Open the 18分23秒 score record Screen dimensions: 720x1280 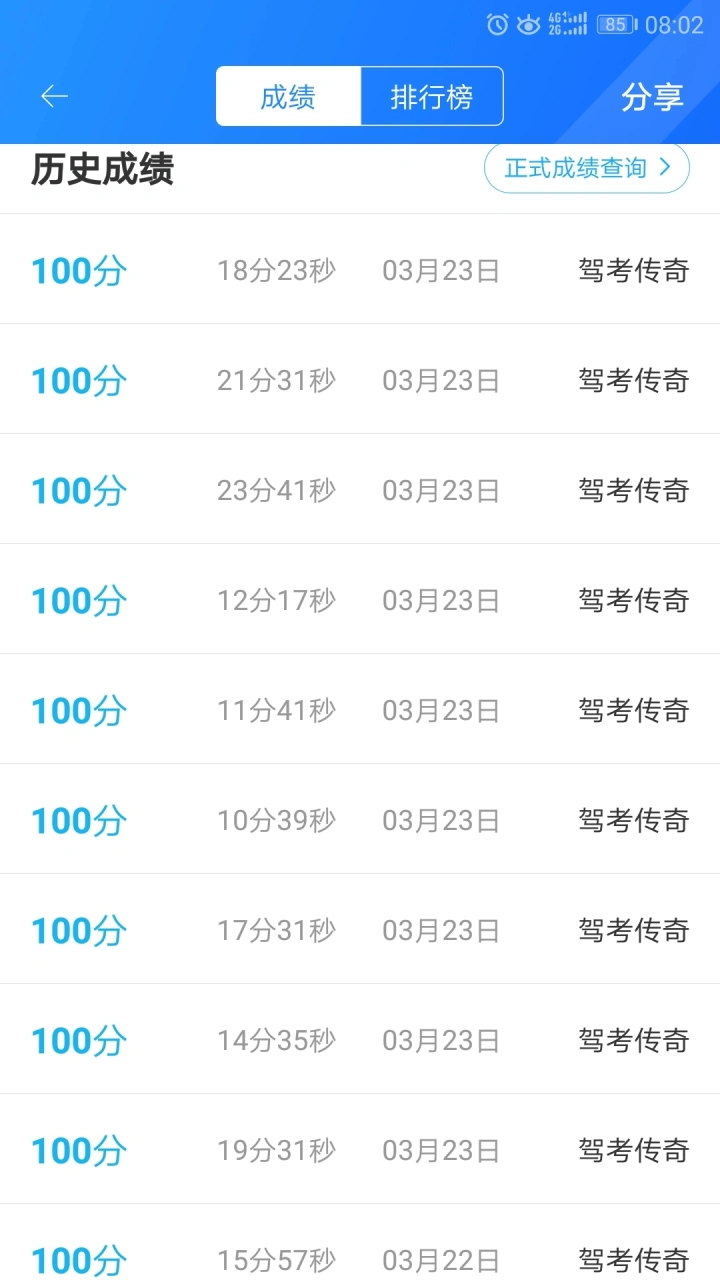[360, 269]
